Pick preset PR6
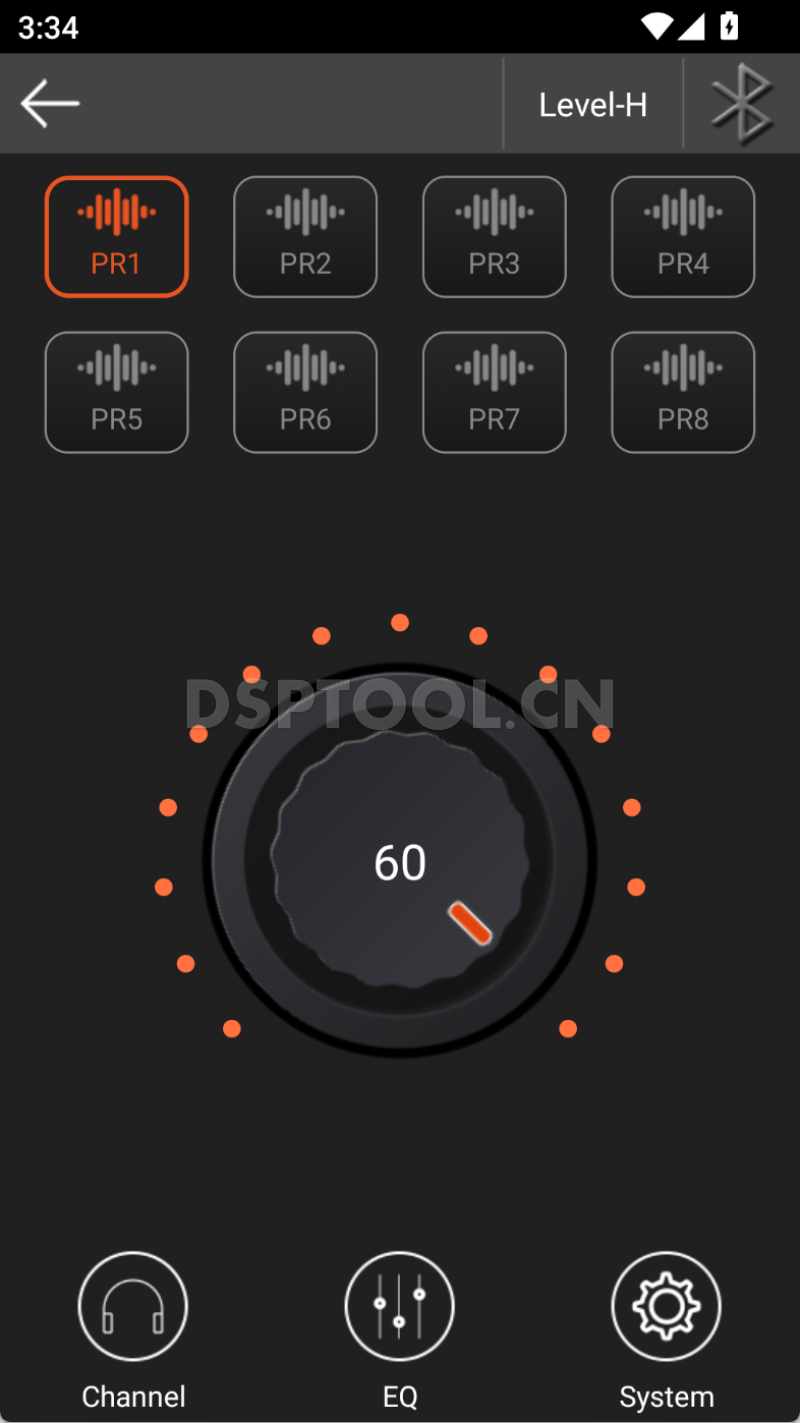 click(305, 393)
